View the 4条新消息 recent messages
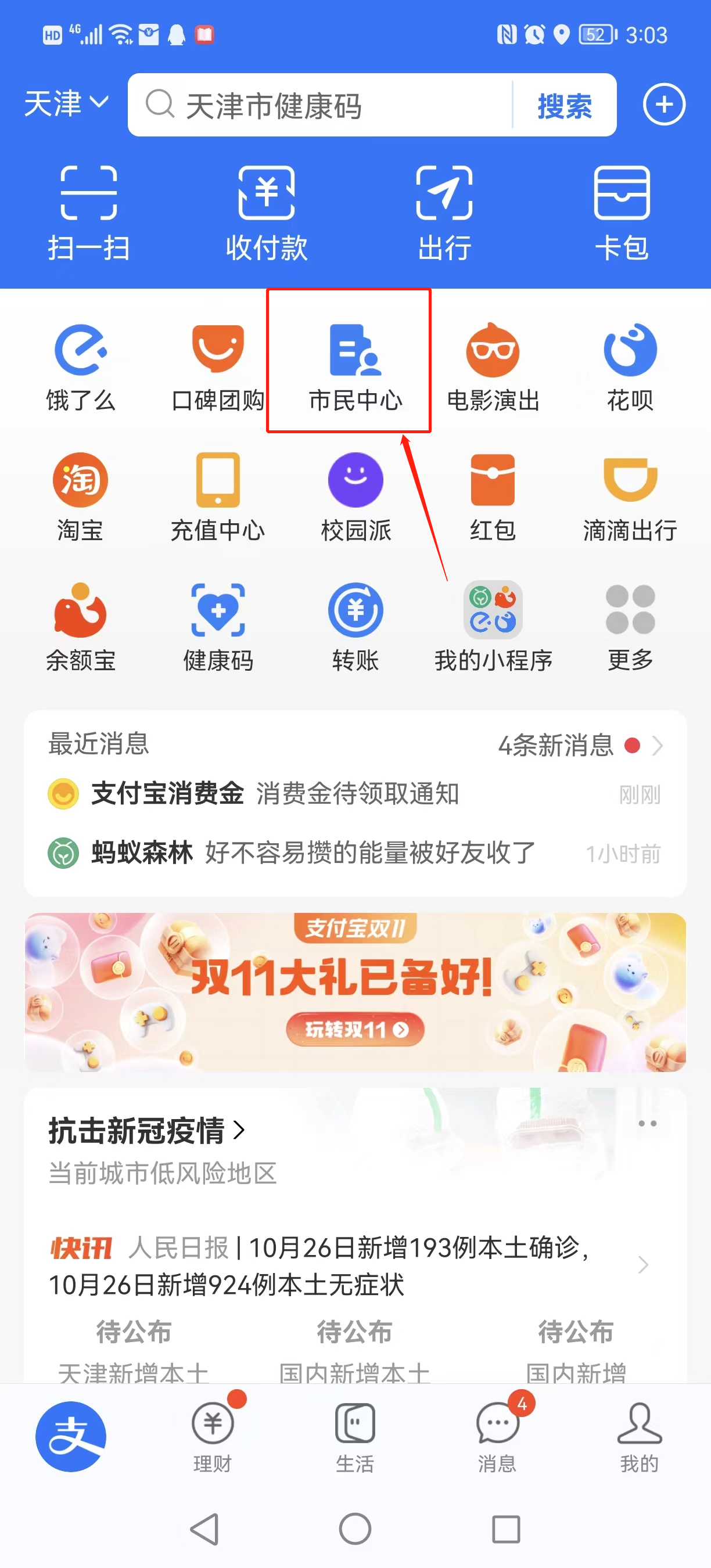 579,745
